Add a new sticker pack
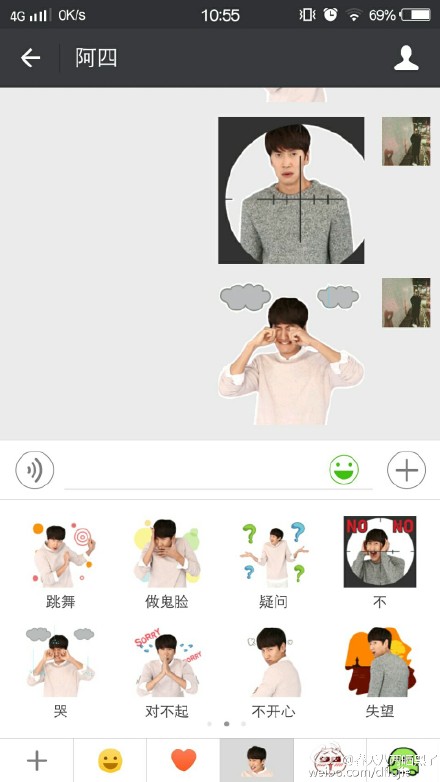The width and height of the screenshot is (440, 782). point(36,761)
